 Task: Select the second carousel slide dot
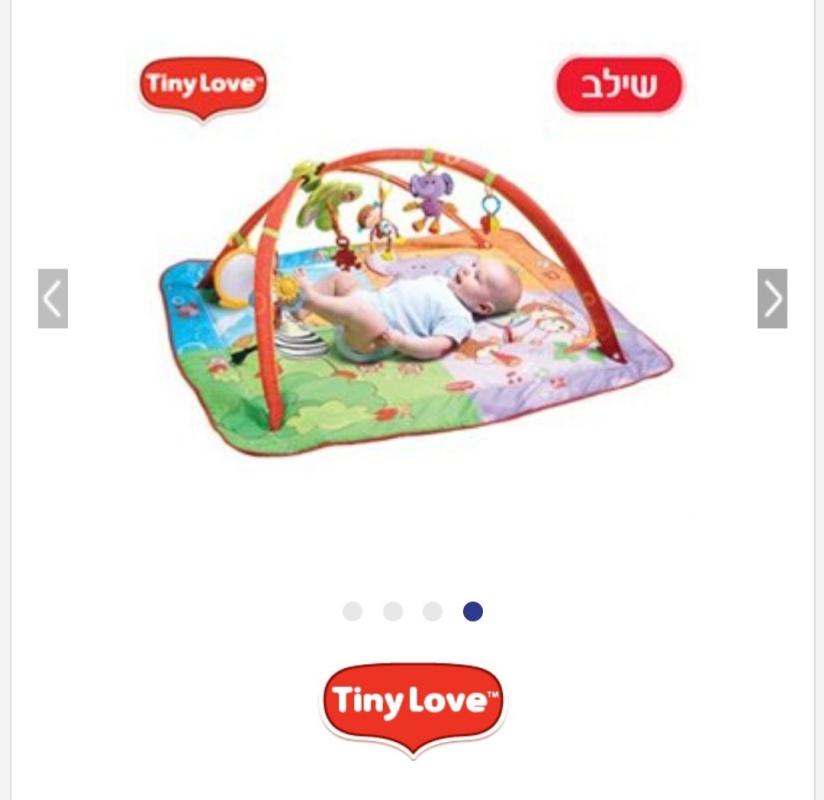(393, 611)
